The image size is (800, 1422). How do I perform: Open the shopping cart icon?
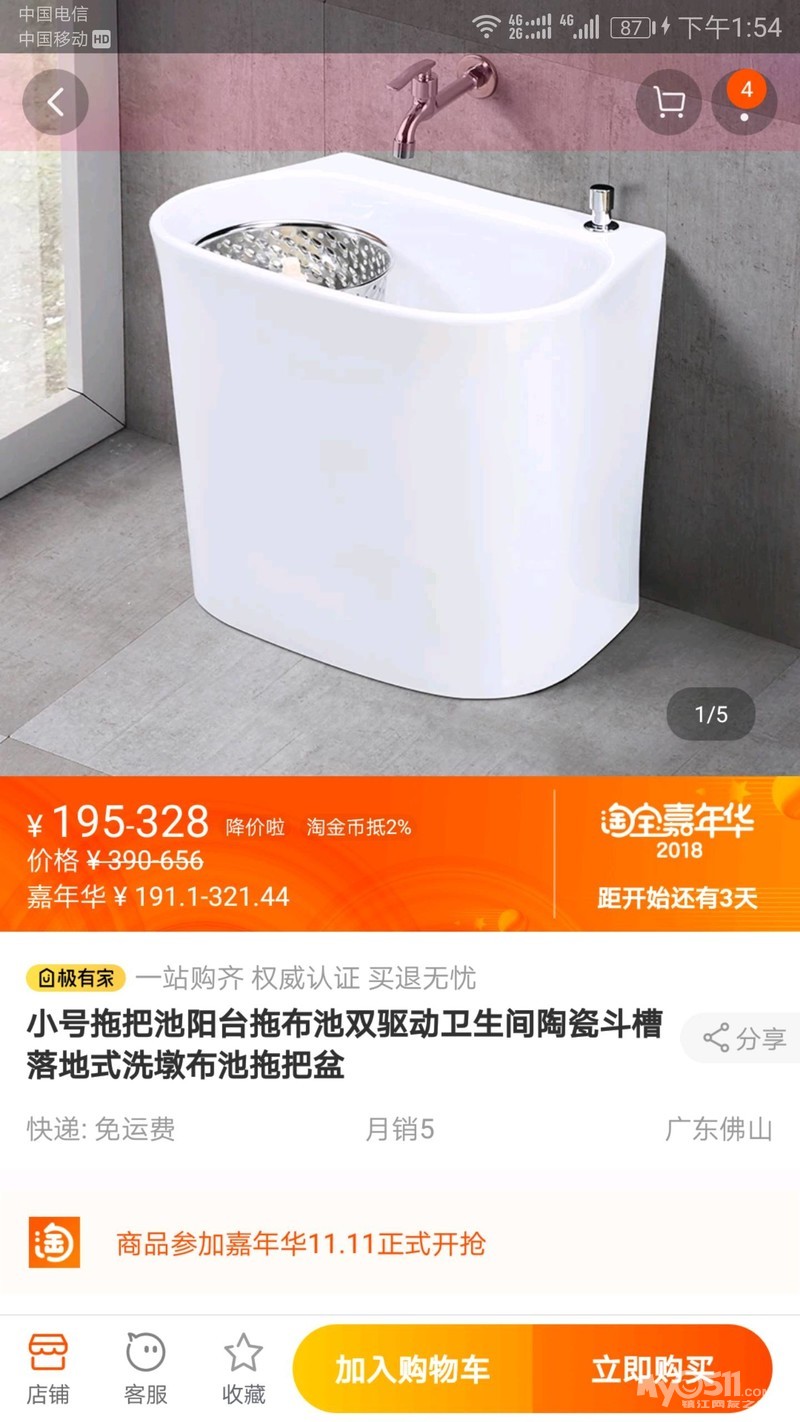click(x=668, y=102)
